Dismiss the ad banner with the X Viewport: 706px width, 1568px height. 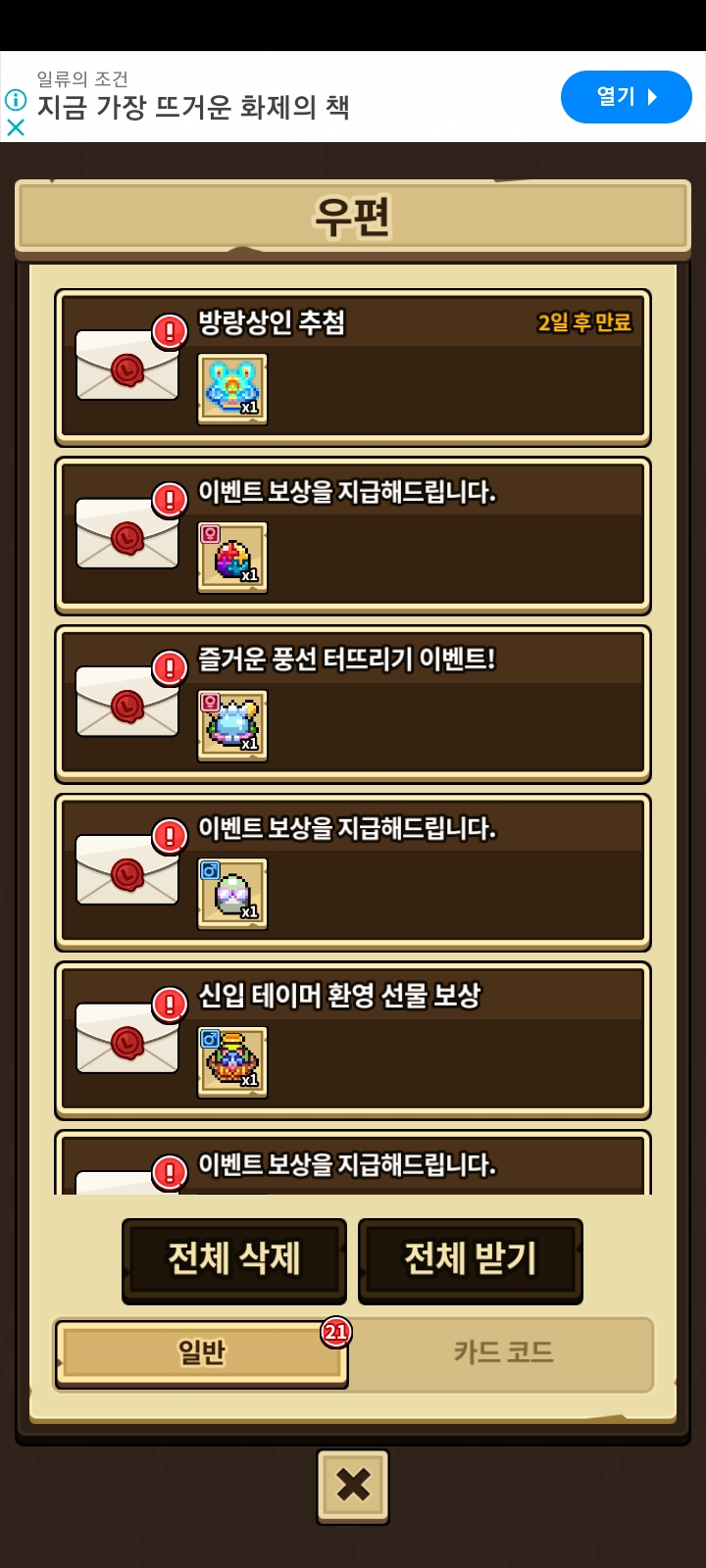[x=16, y=127]
